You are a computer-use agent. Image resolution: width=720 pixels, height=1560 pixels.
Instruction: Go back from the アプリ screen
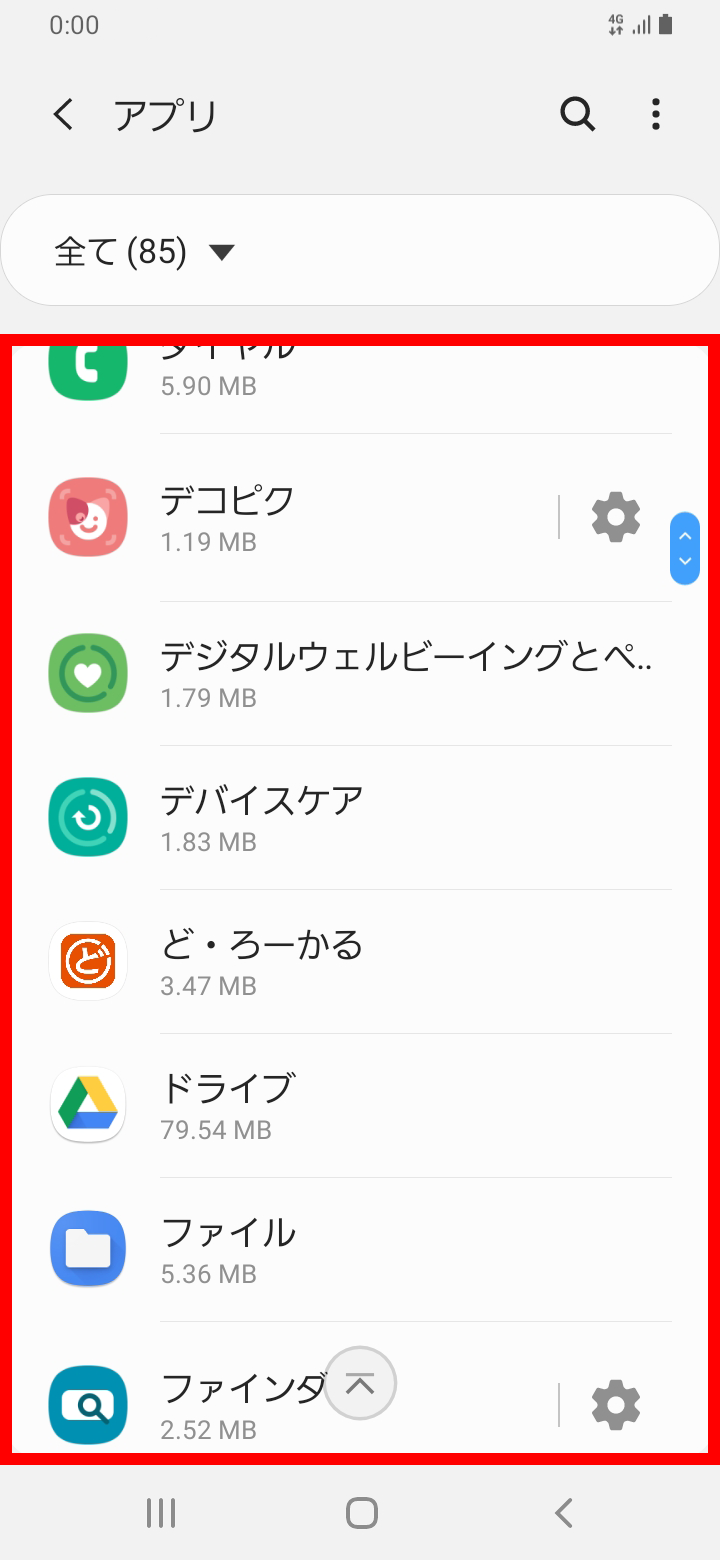click(64, 115)
